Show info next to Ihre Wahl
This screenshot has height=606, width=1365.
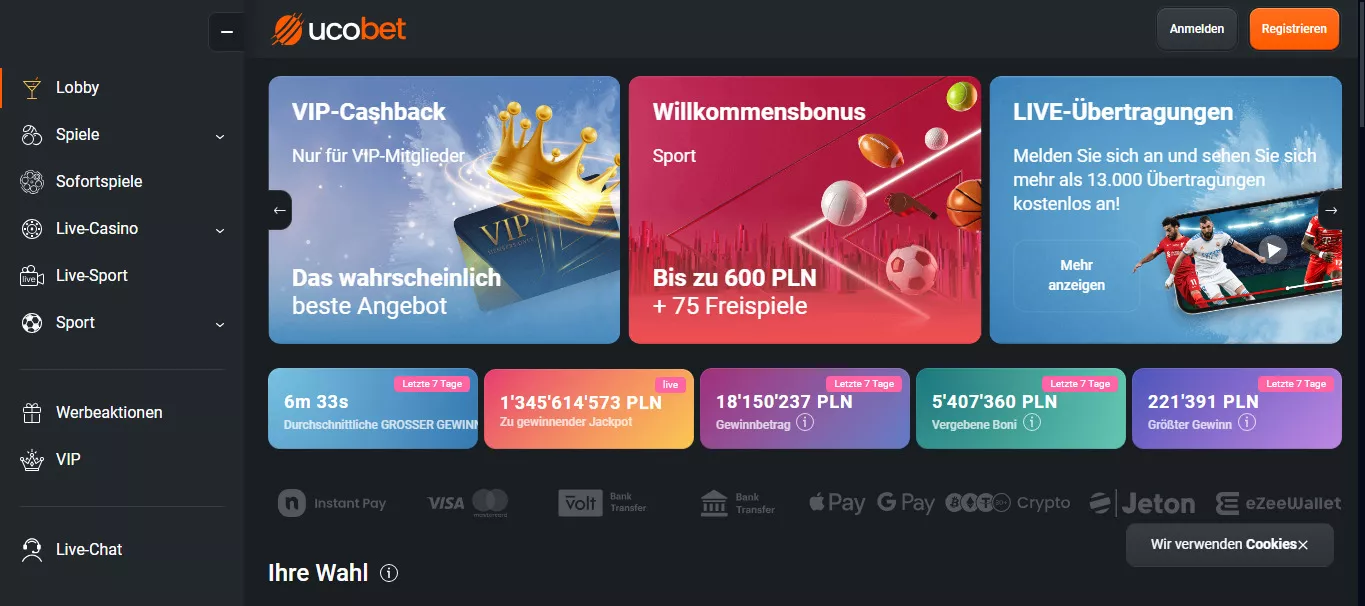pos(390,574)
